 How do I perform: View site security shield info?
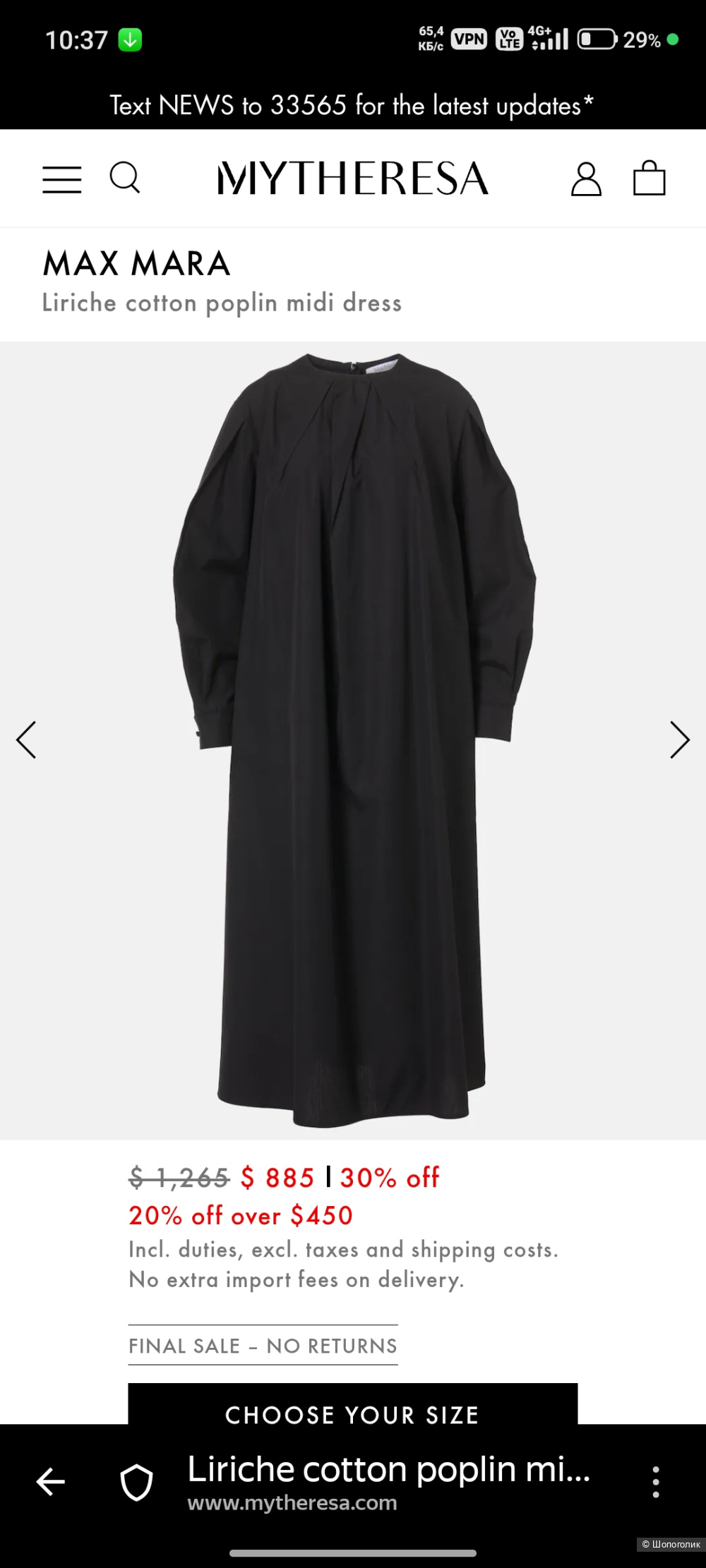136,1482
